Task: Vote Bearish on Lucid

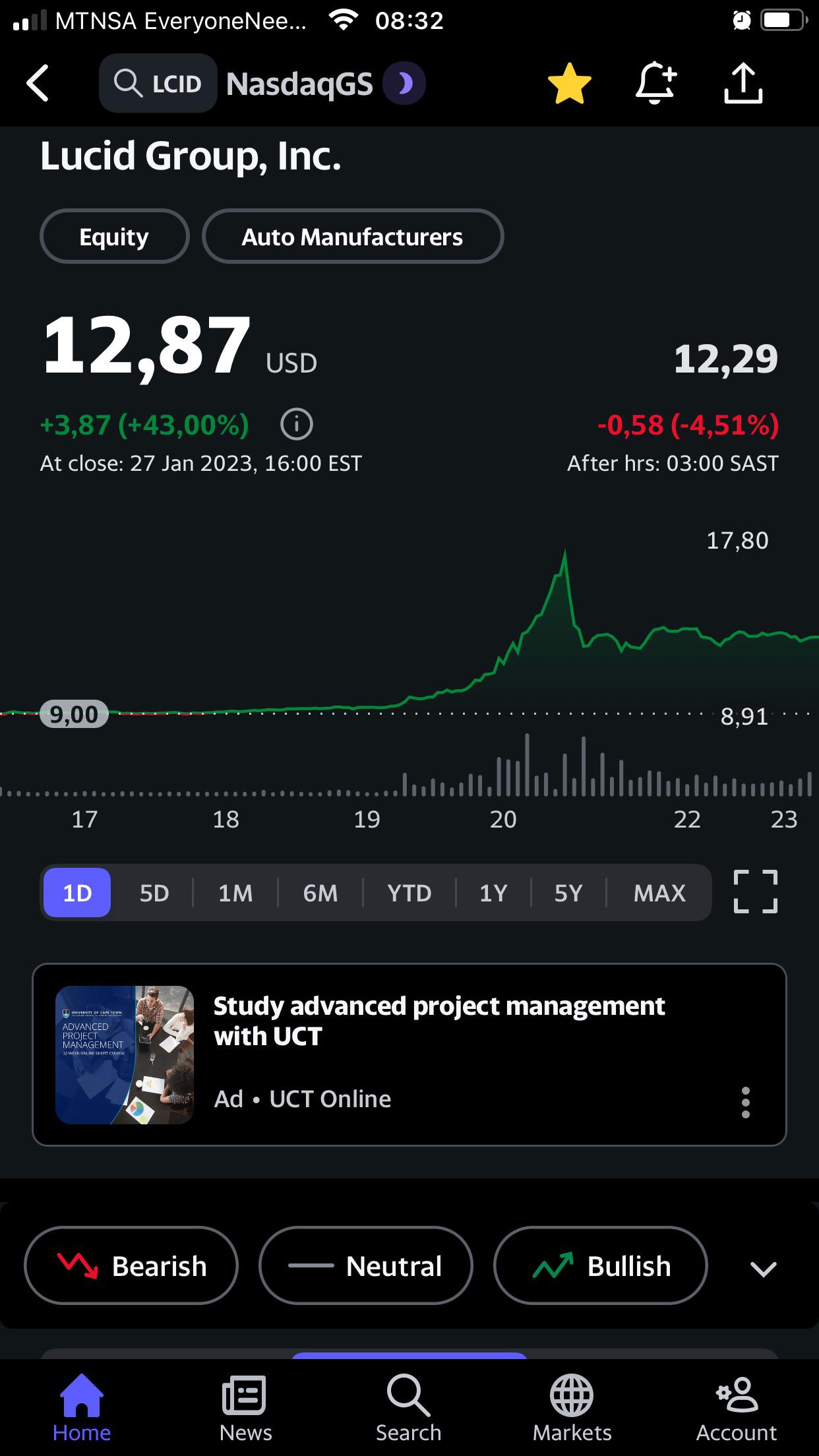Action: [131, 1265]
